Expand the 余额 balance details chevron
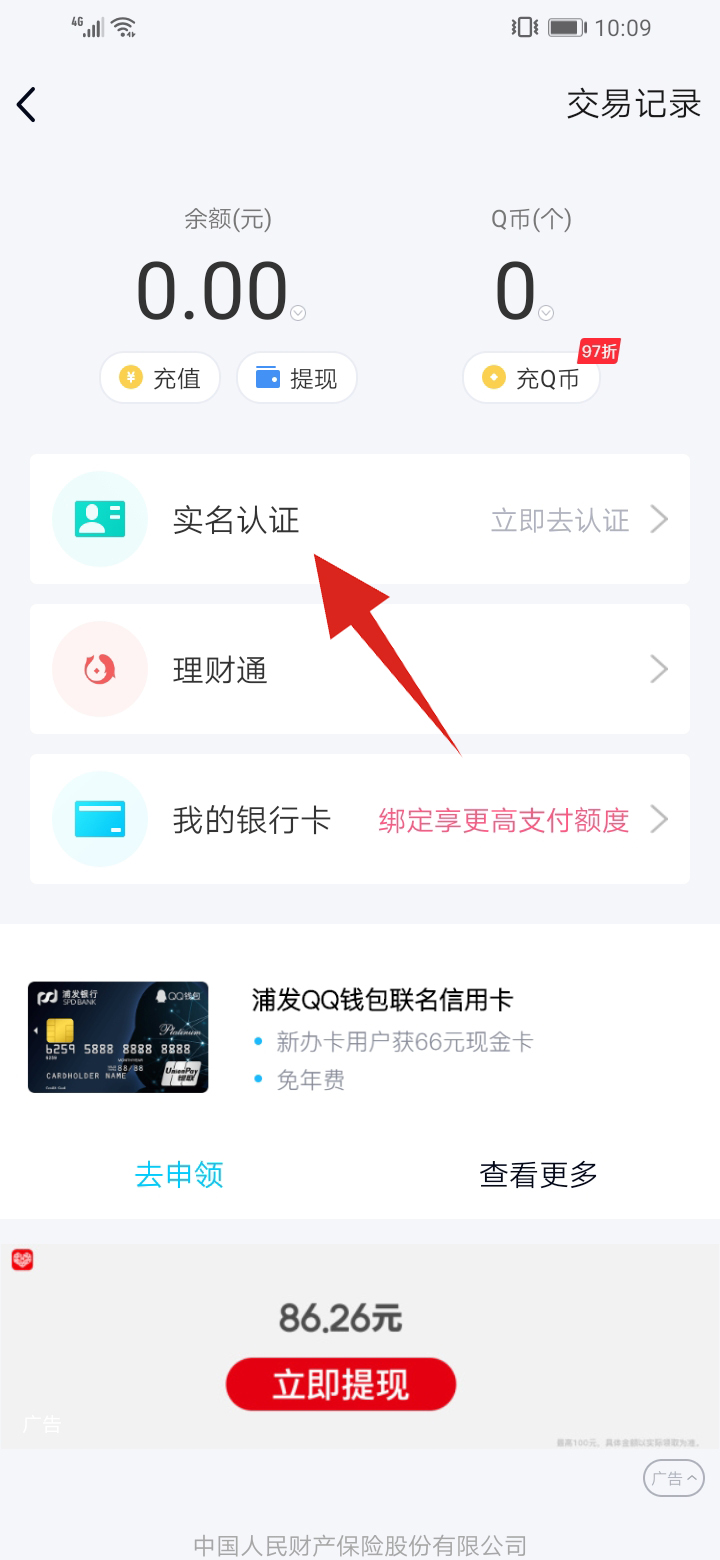Viewport: 720px width, 1560px height. (x=298, y=312)
